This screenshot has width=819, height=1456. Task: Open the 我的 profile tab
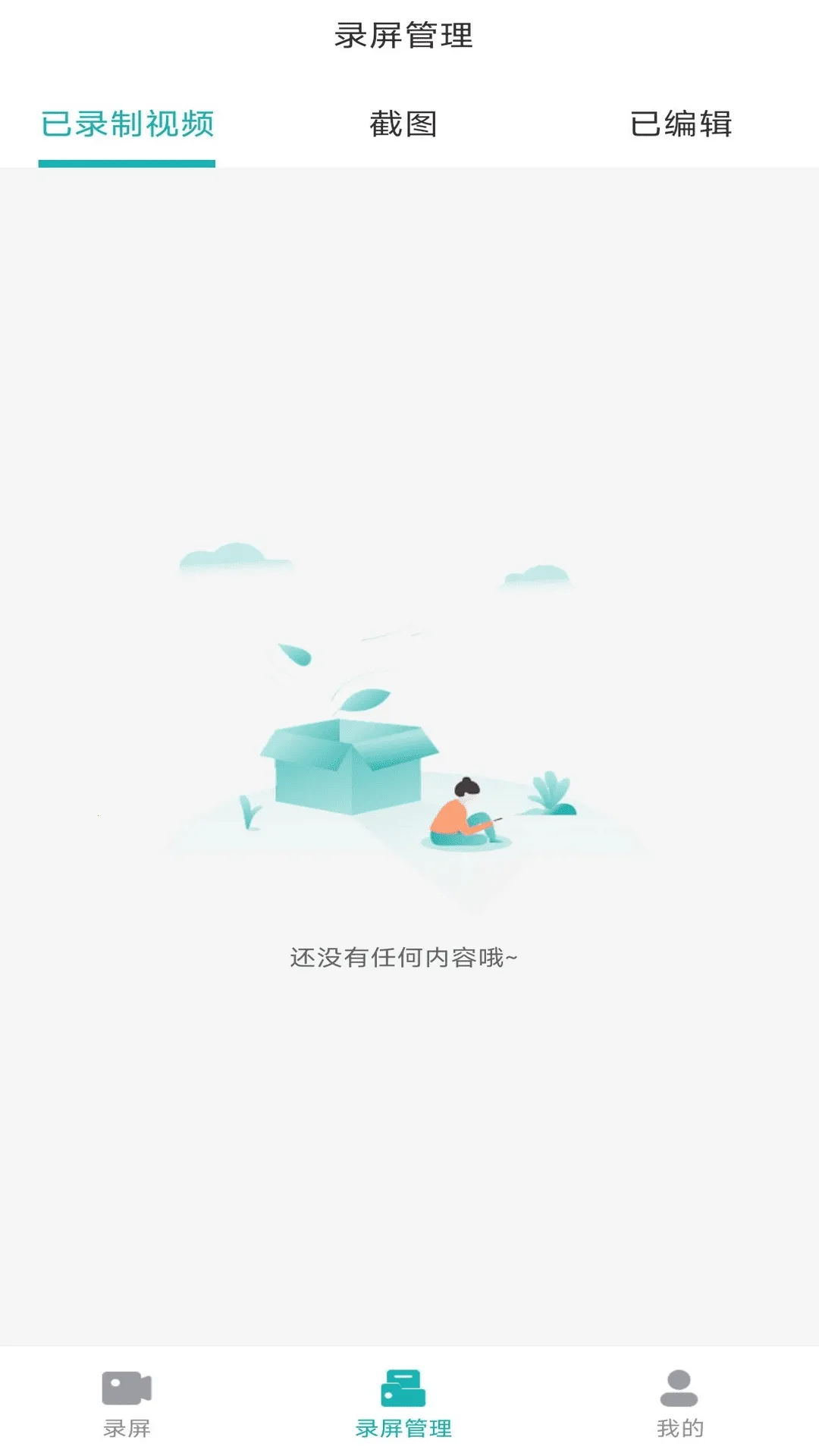click(679, 1403)
